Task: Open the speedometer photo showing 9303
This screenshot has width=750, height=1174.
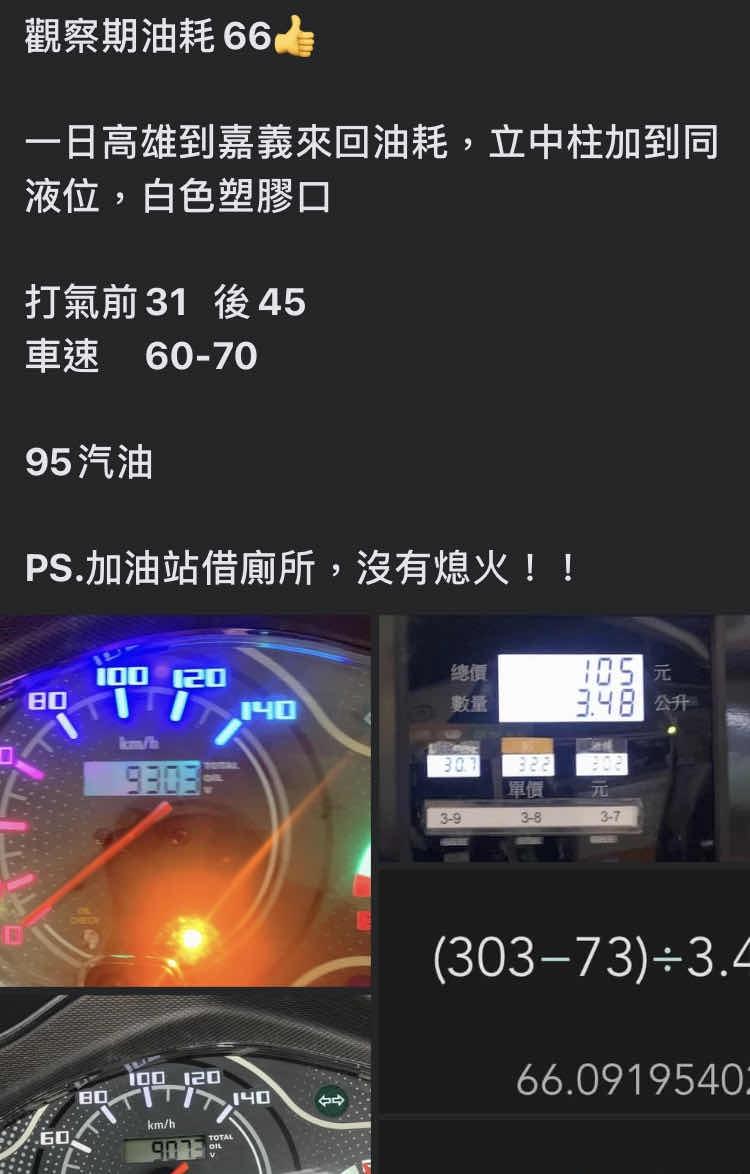Action: [x=185, y=800]
